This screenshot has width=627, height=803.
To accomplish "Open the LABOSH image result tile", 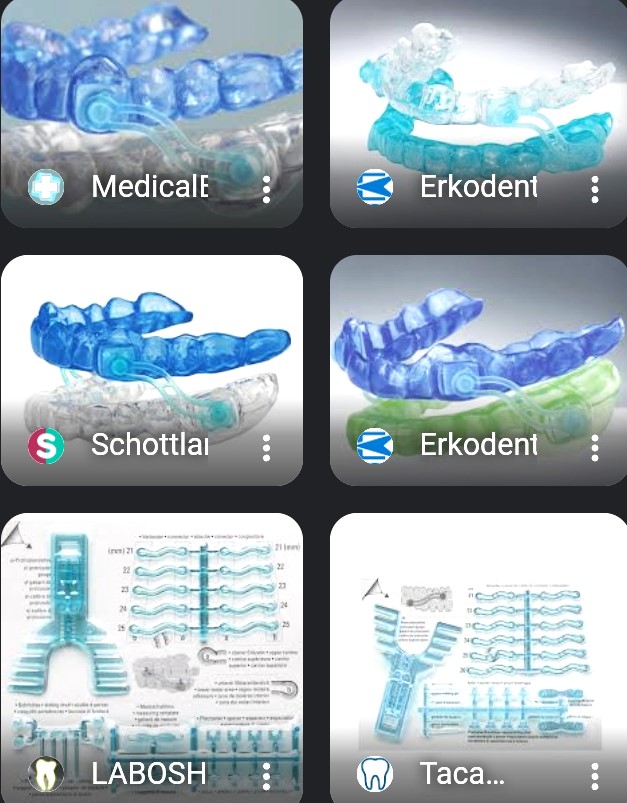I will click(150, 630).
